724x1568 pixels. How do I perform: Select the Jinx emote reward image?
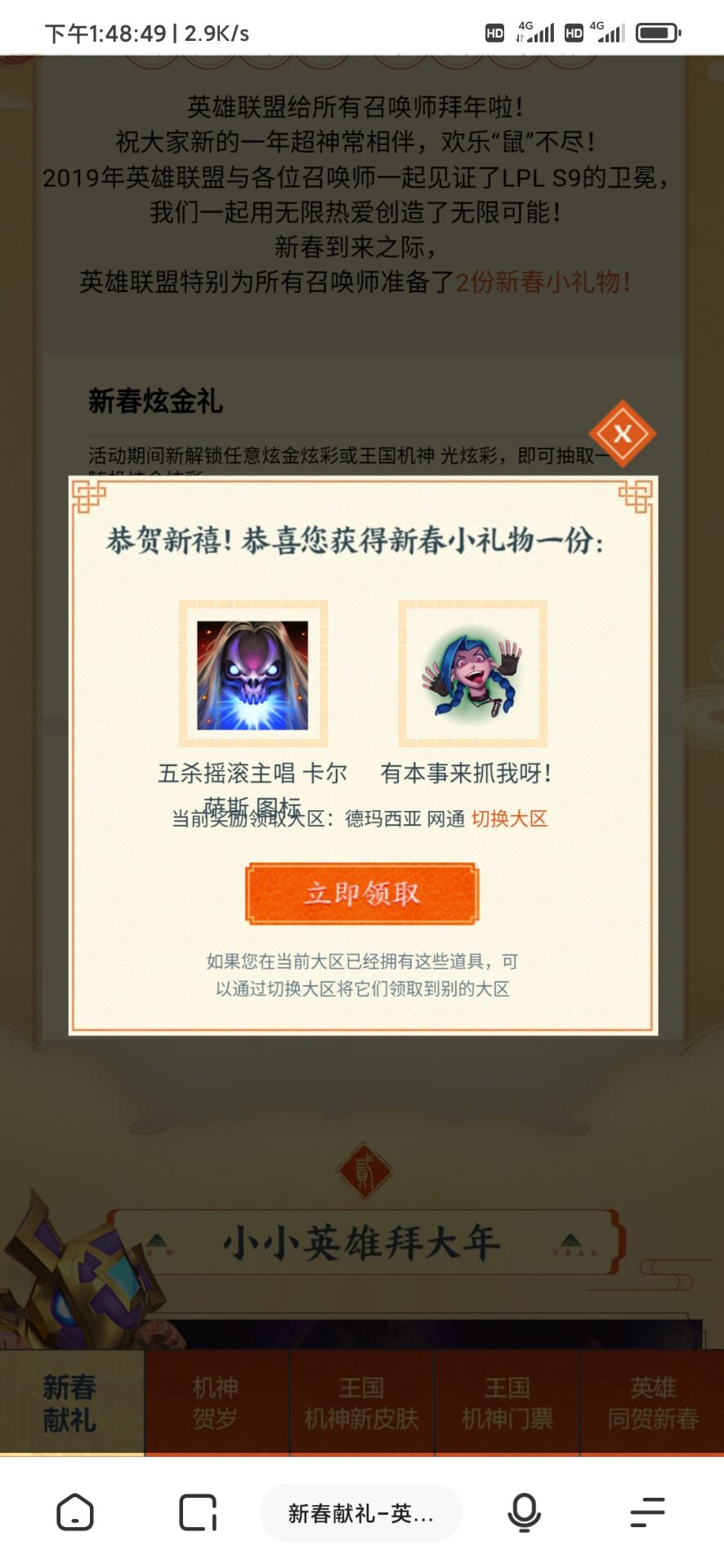[x=472, y=676]
